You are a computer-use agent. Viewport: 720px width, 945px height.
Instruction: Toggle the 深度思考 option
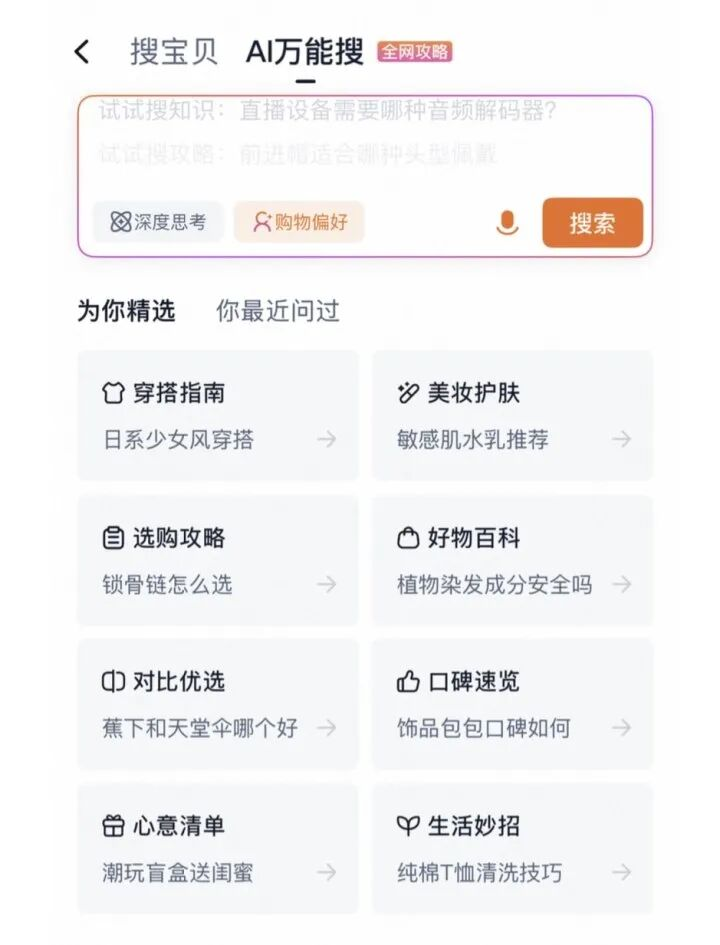[159, 222]
